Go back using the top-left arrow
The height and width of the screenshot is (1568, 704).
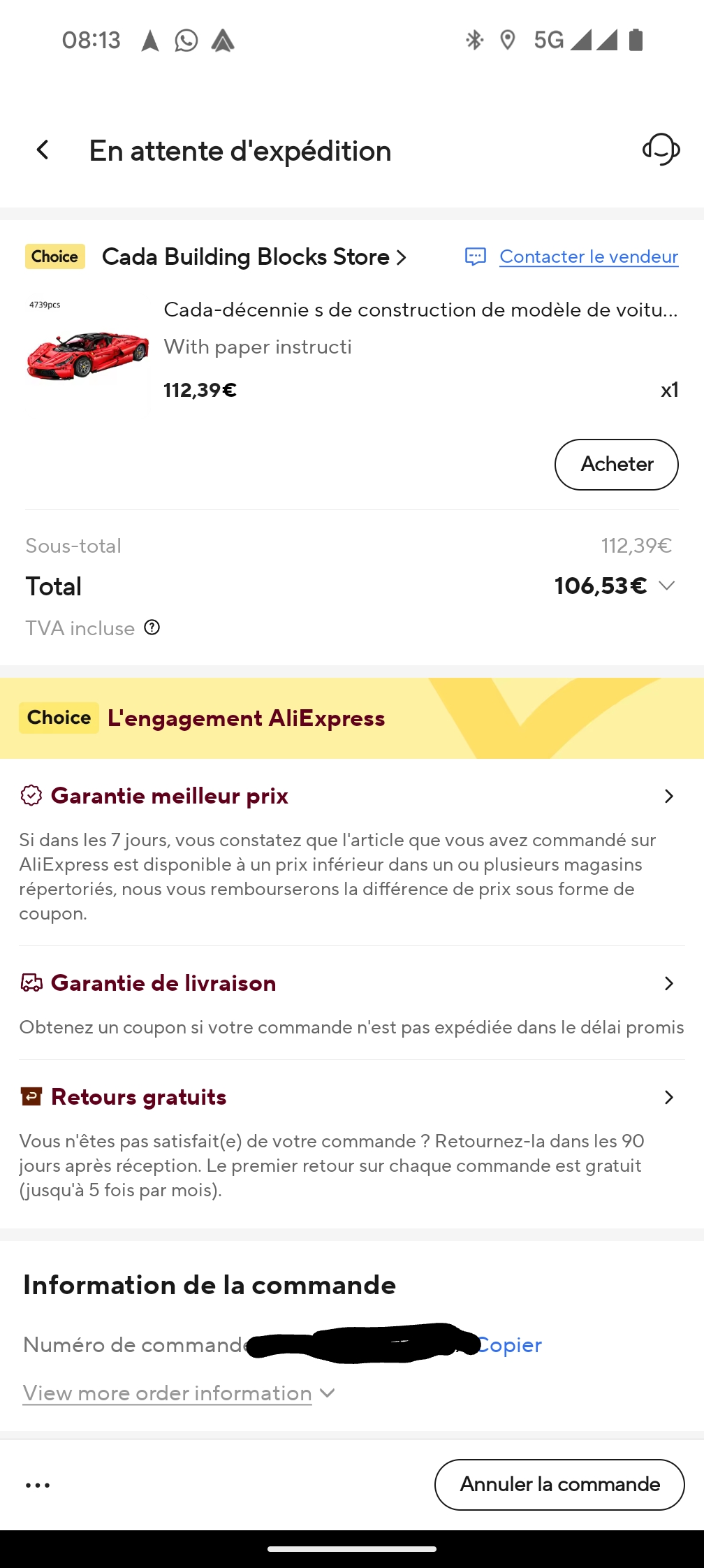tap(43, 150)
